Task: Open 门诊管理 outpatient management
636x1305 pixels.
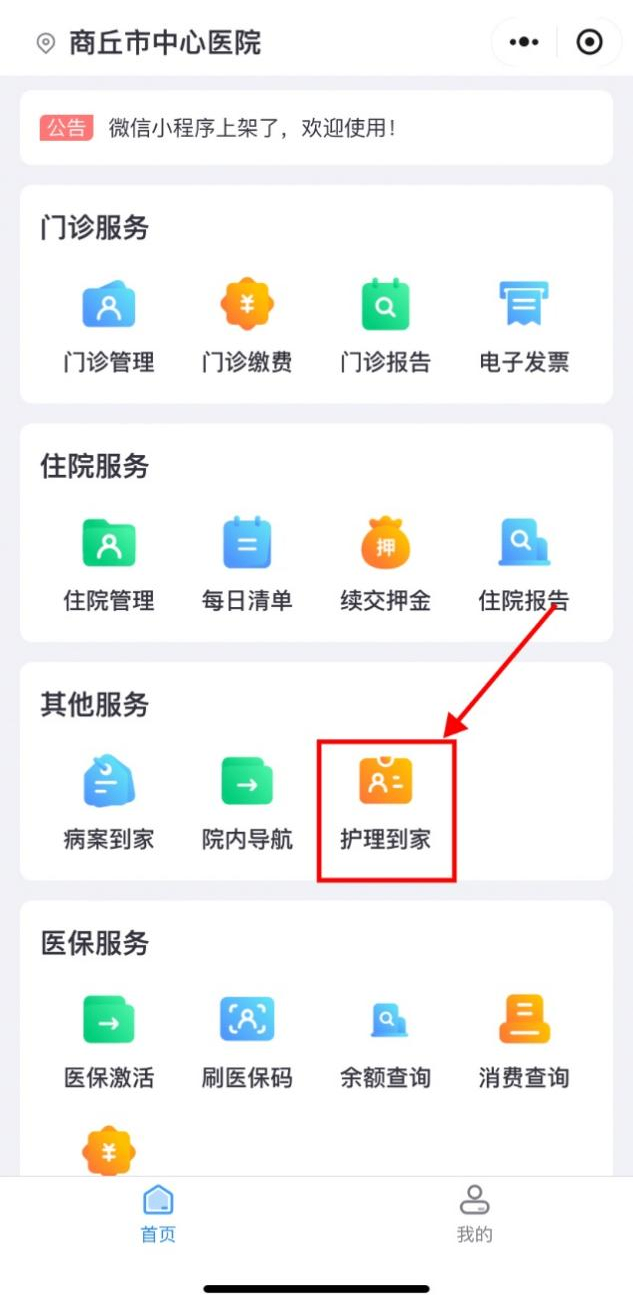Action: [x=109, y=326]
